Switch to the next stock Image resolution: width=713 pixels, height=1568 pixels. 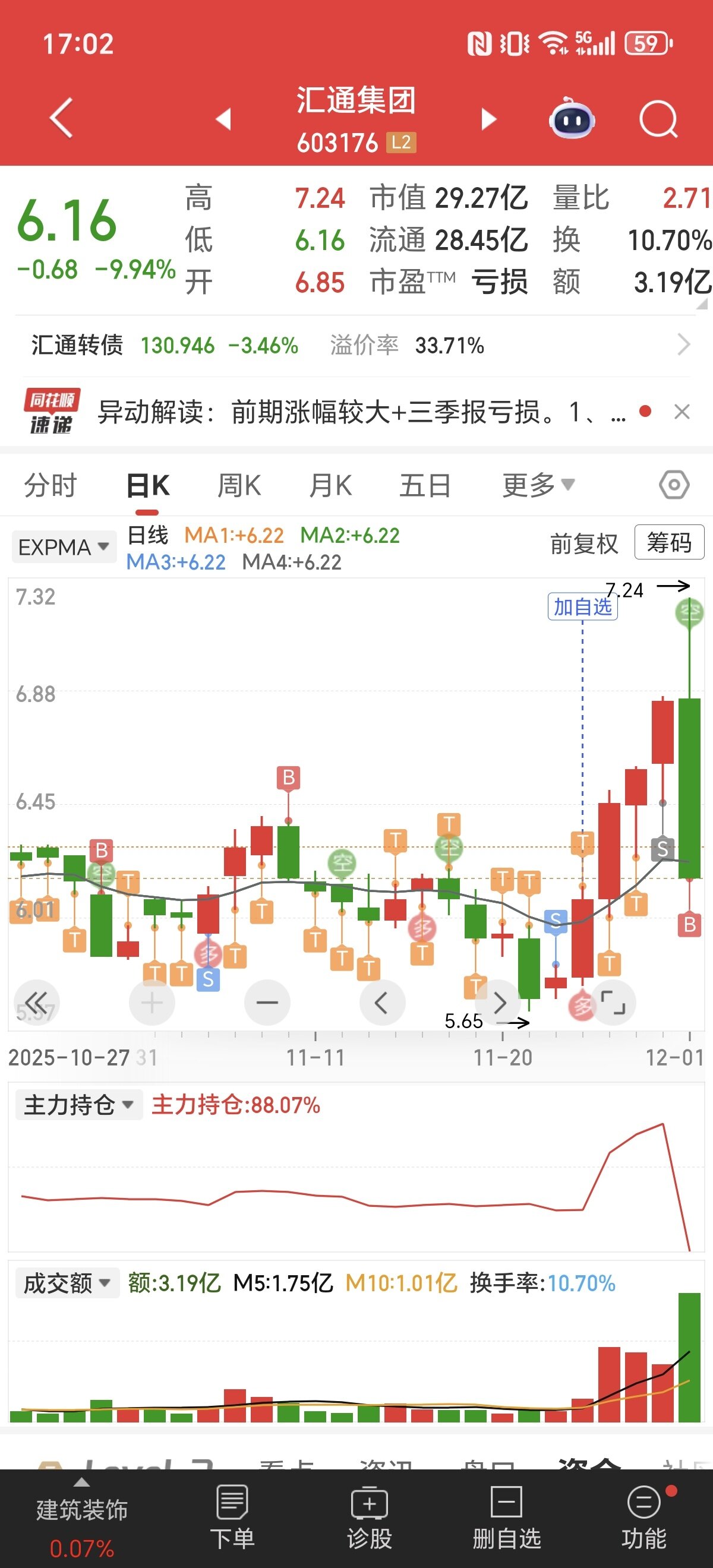click(488, 119)
